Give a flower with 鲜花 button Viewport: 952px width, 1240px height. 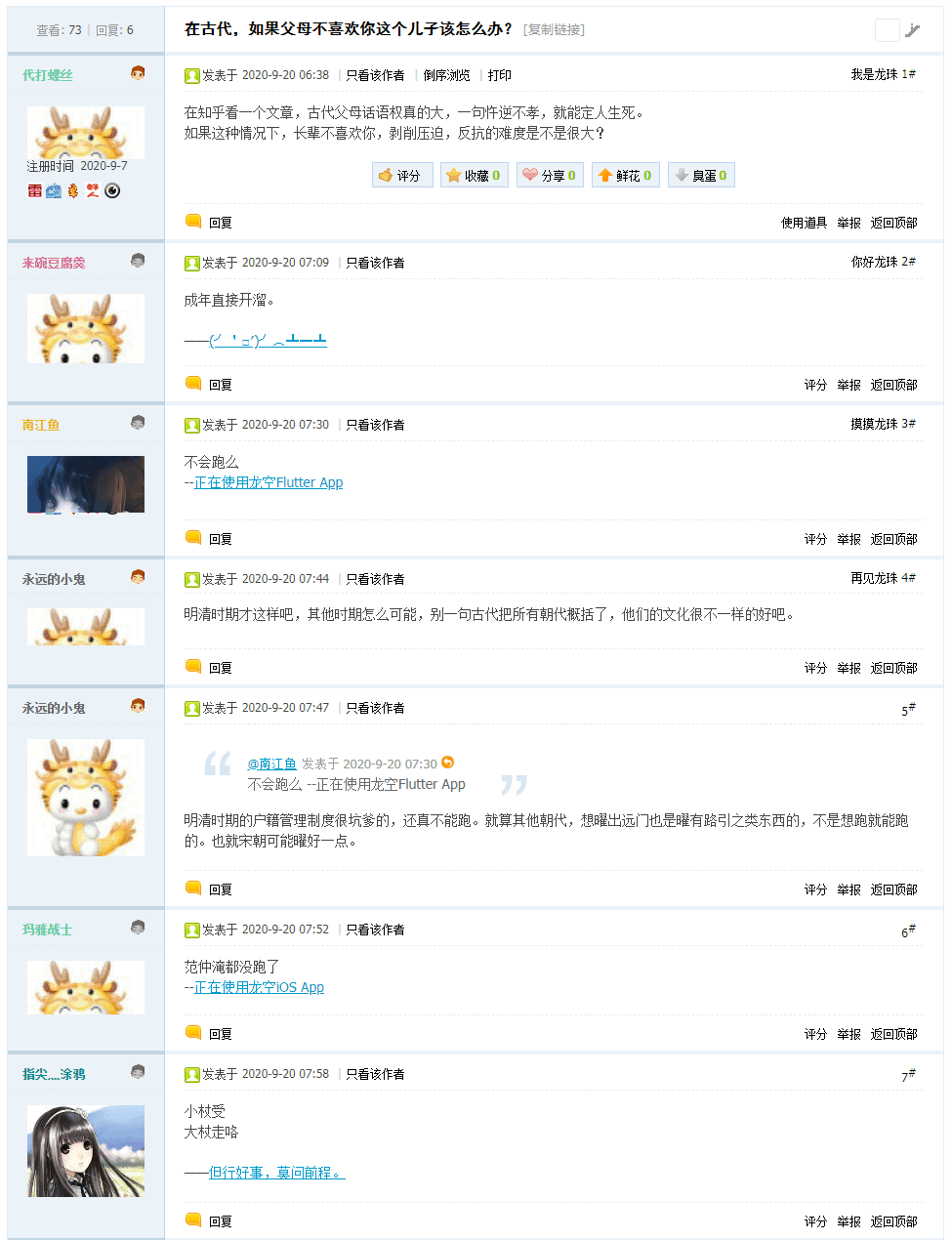[x=625, y=176]
